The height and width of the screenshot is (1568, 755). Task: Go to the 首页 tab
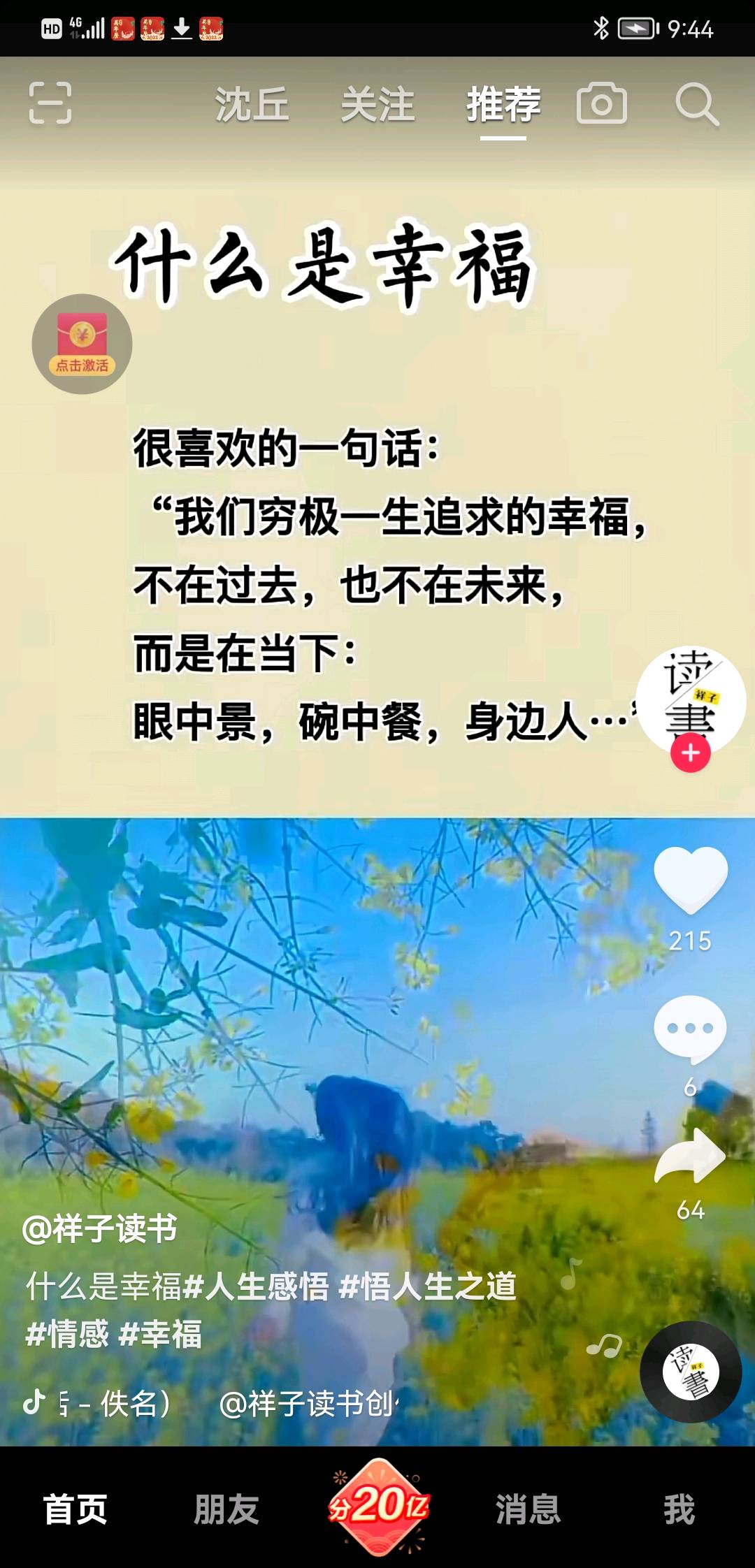75,1509
